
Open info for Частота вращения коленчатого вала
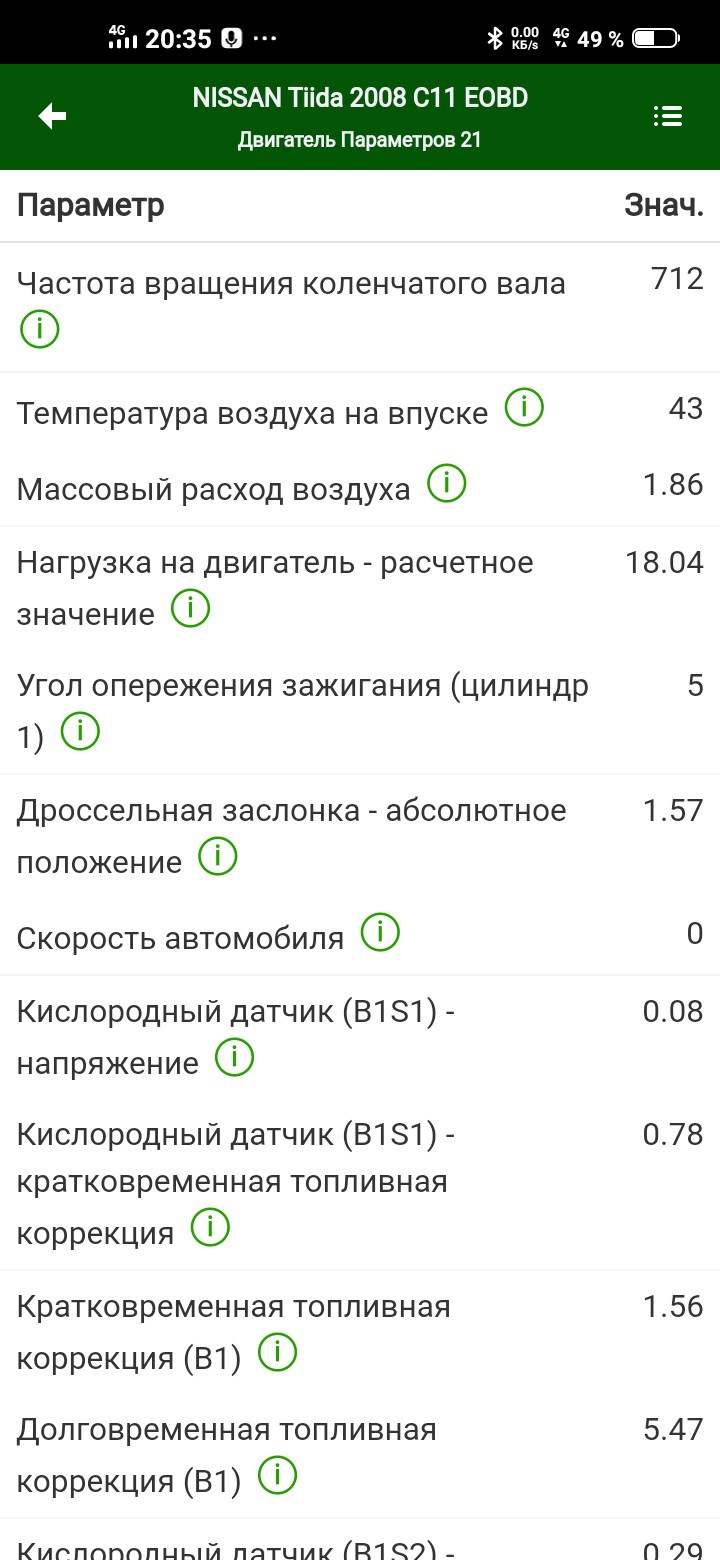38,329
